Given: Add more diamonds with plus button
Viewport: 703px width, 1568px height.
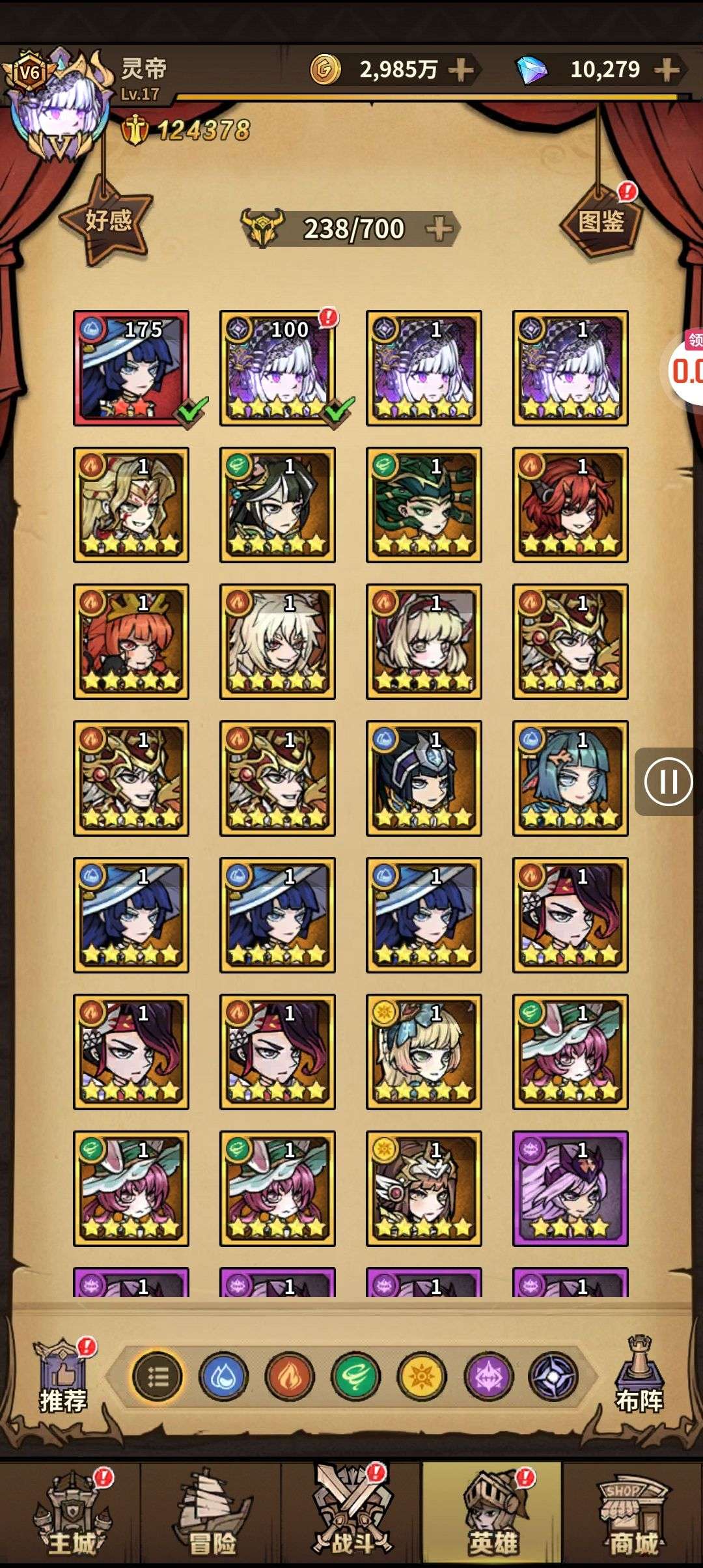Looking at the screenshot, I should click(x=667, y=69).
